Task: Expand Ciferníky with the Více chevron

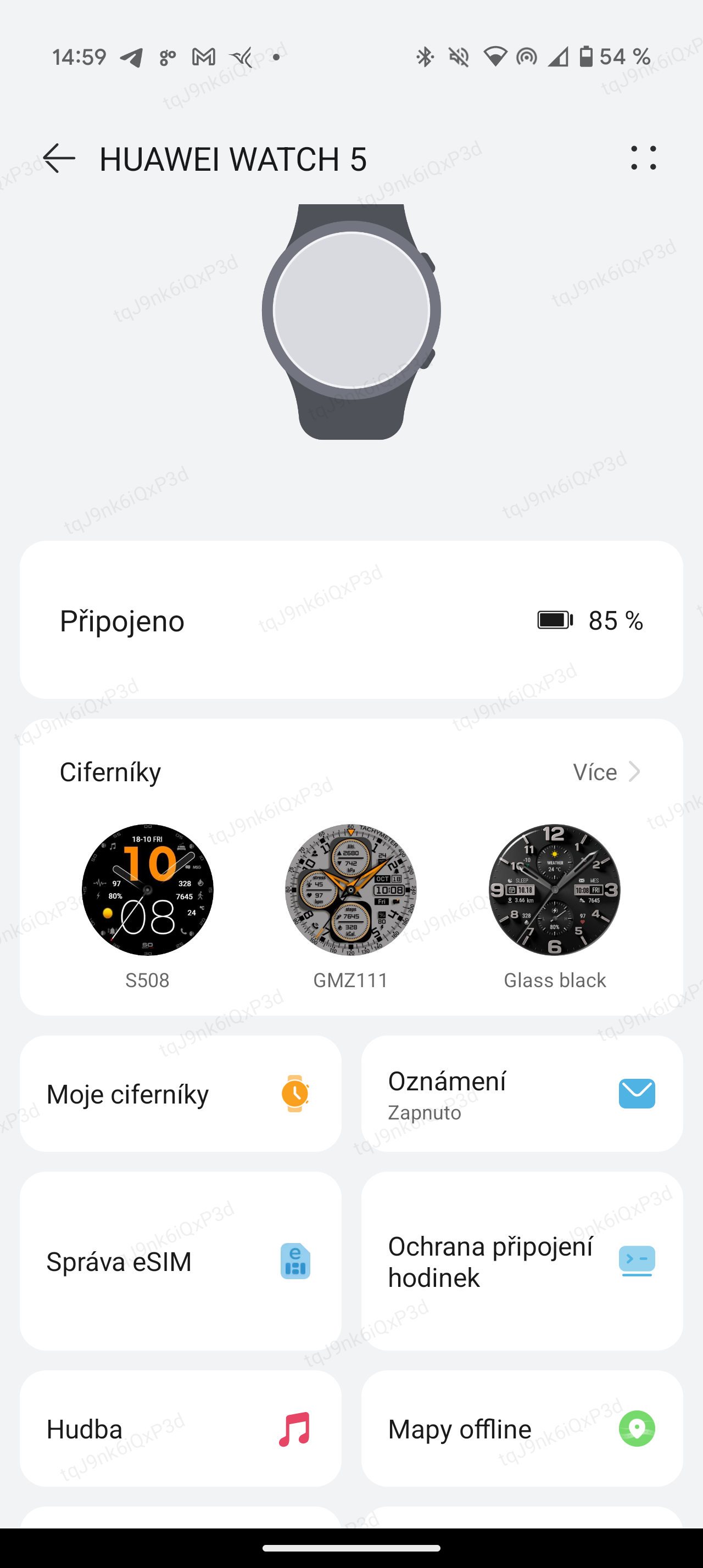Action: coord(635,771)
